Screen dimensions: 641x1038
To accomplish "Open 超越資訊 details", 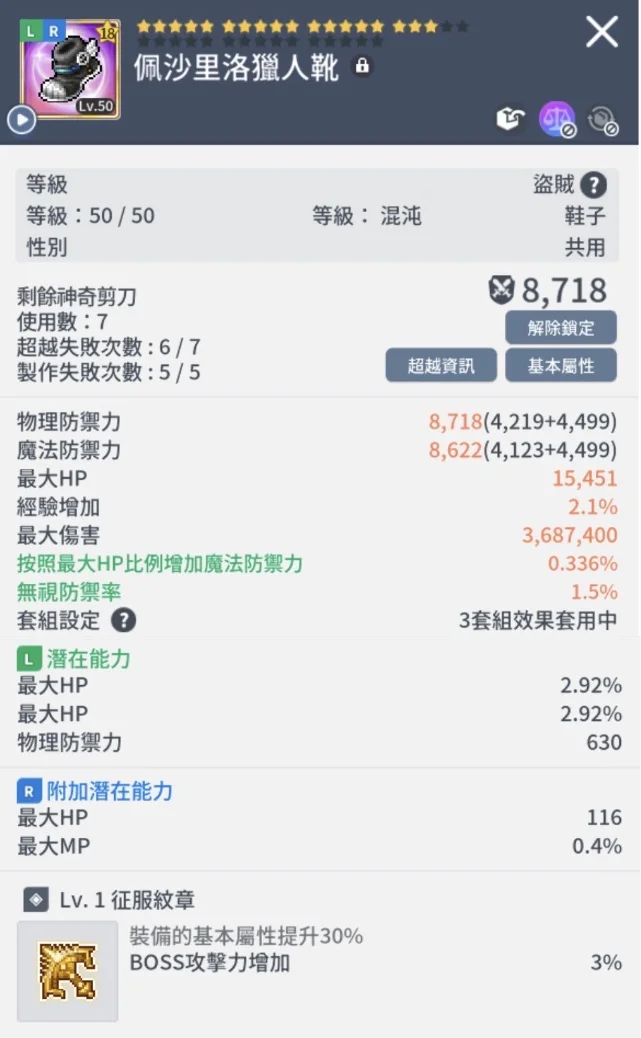I will (441, 365).
